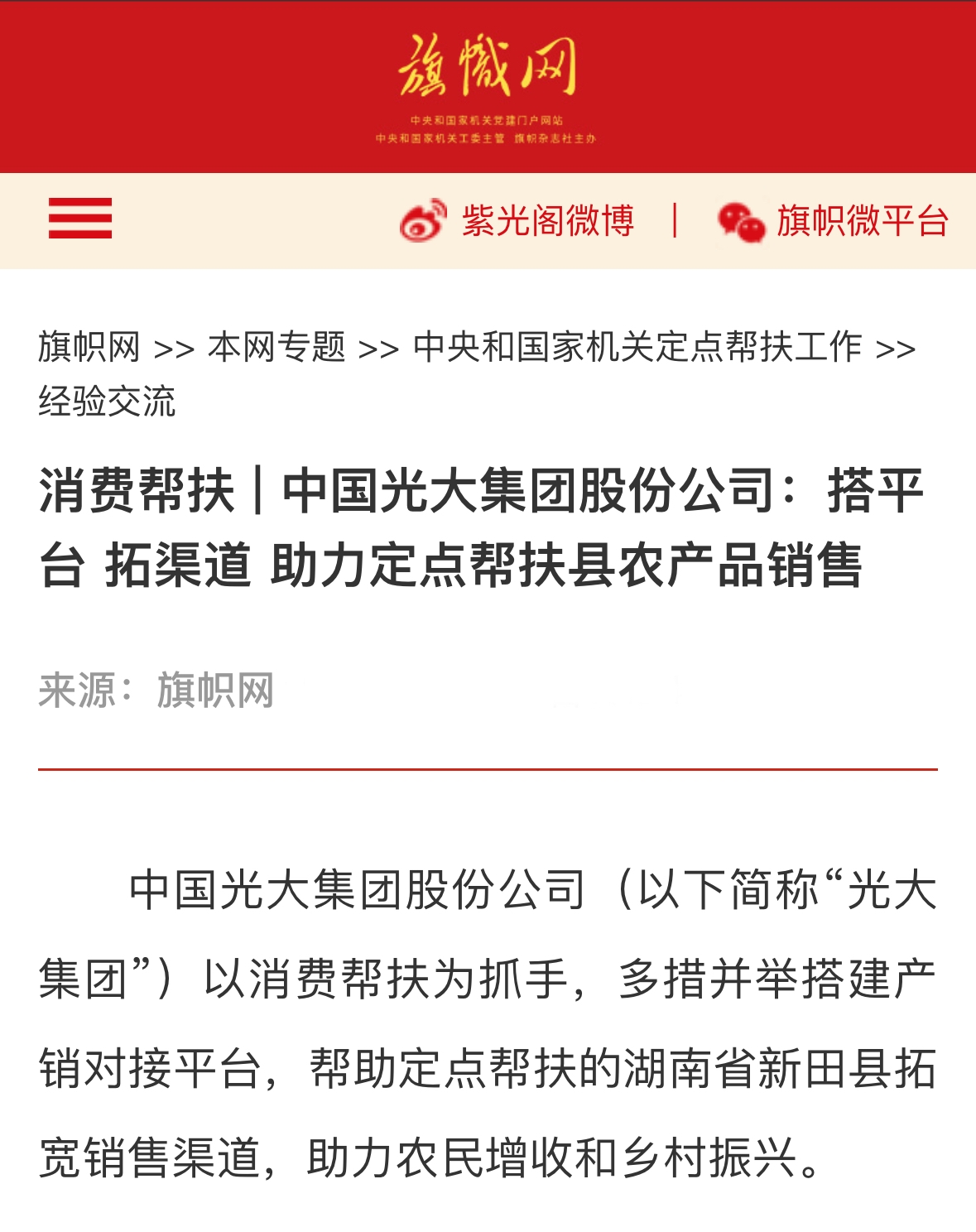Go to 旗帜网 home breadcrumb

point(89,347)
